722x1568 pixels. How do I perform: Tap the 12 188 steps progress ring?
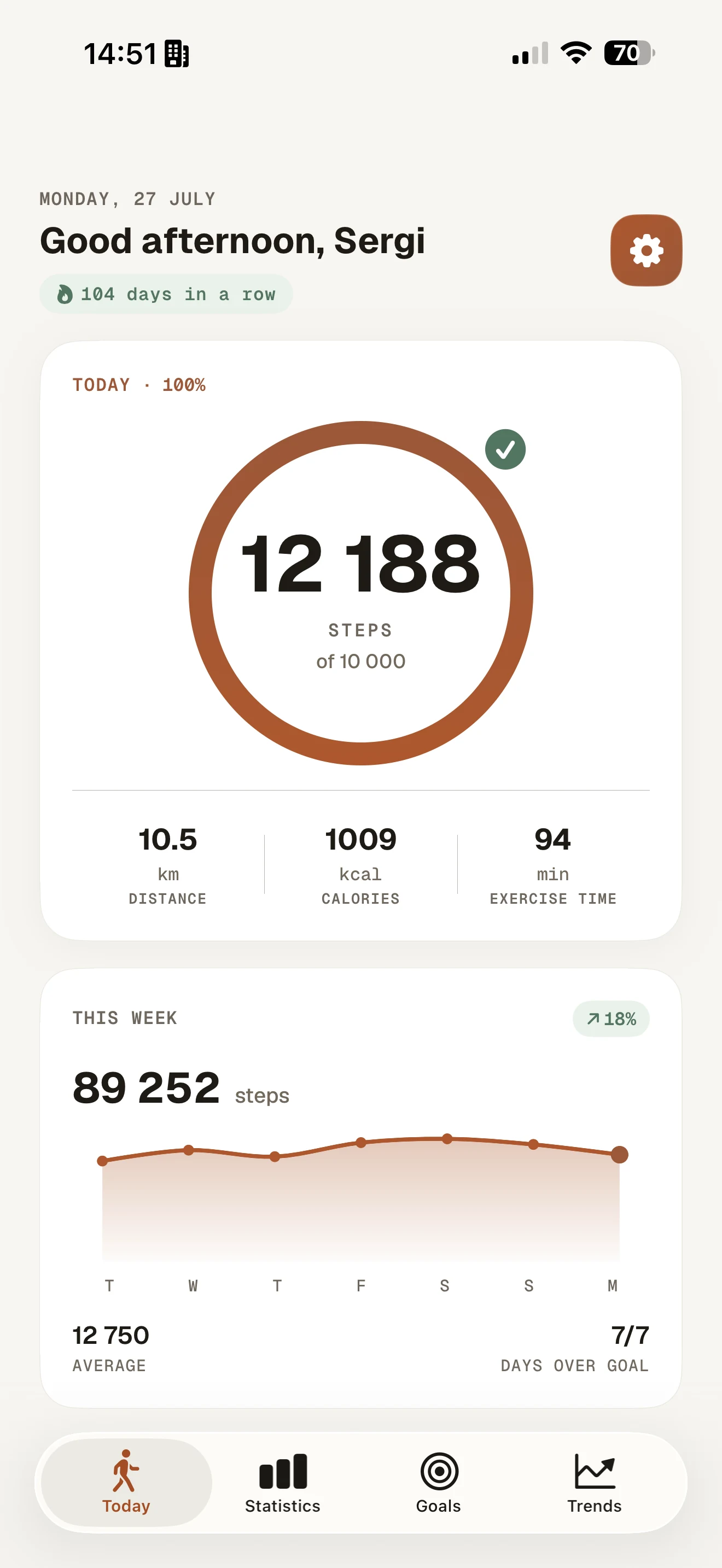[361, 593]
